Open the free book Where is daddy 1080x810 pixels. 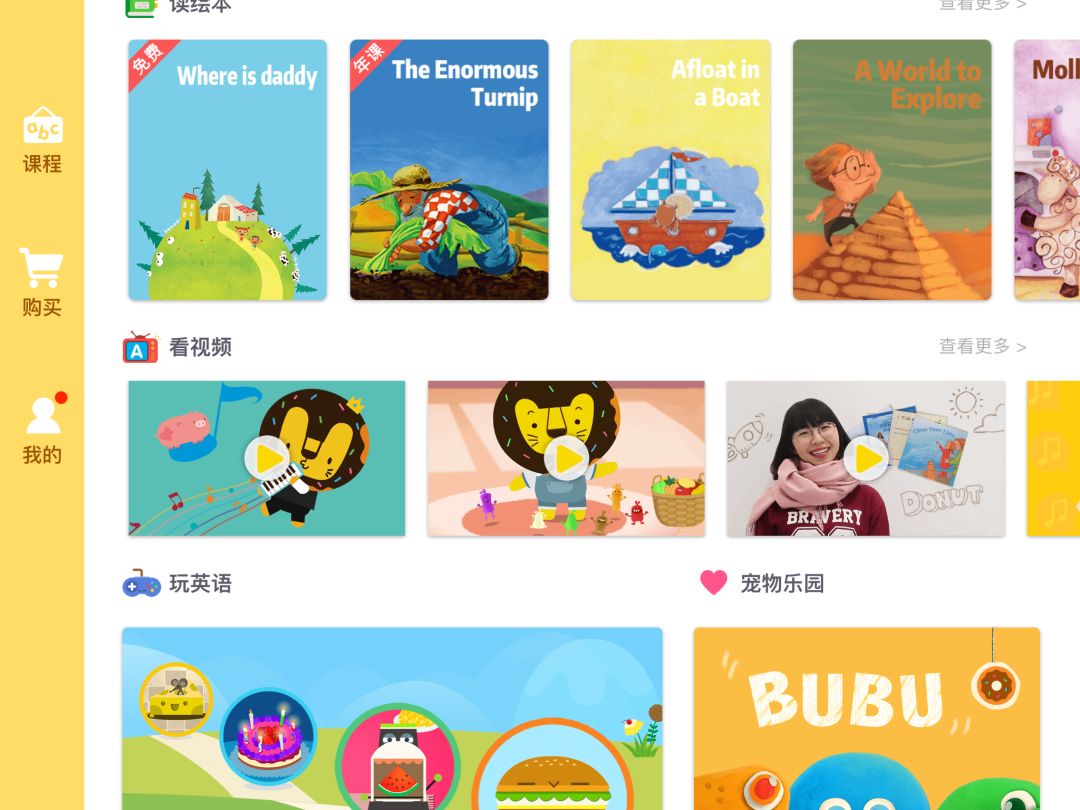pyautogui.click(x=228, y=170)
